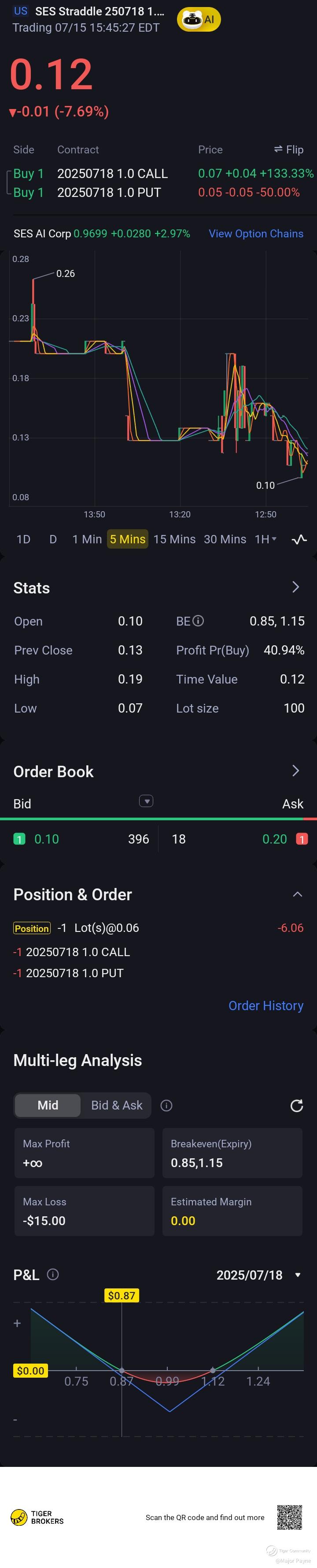Refresh the multi-leg analysis
Screen dimensions: 317x1568
pyautogui.click(x=297, y=1106)
